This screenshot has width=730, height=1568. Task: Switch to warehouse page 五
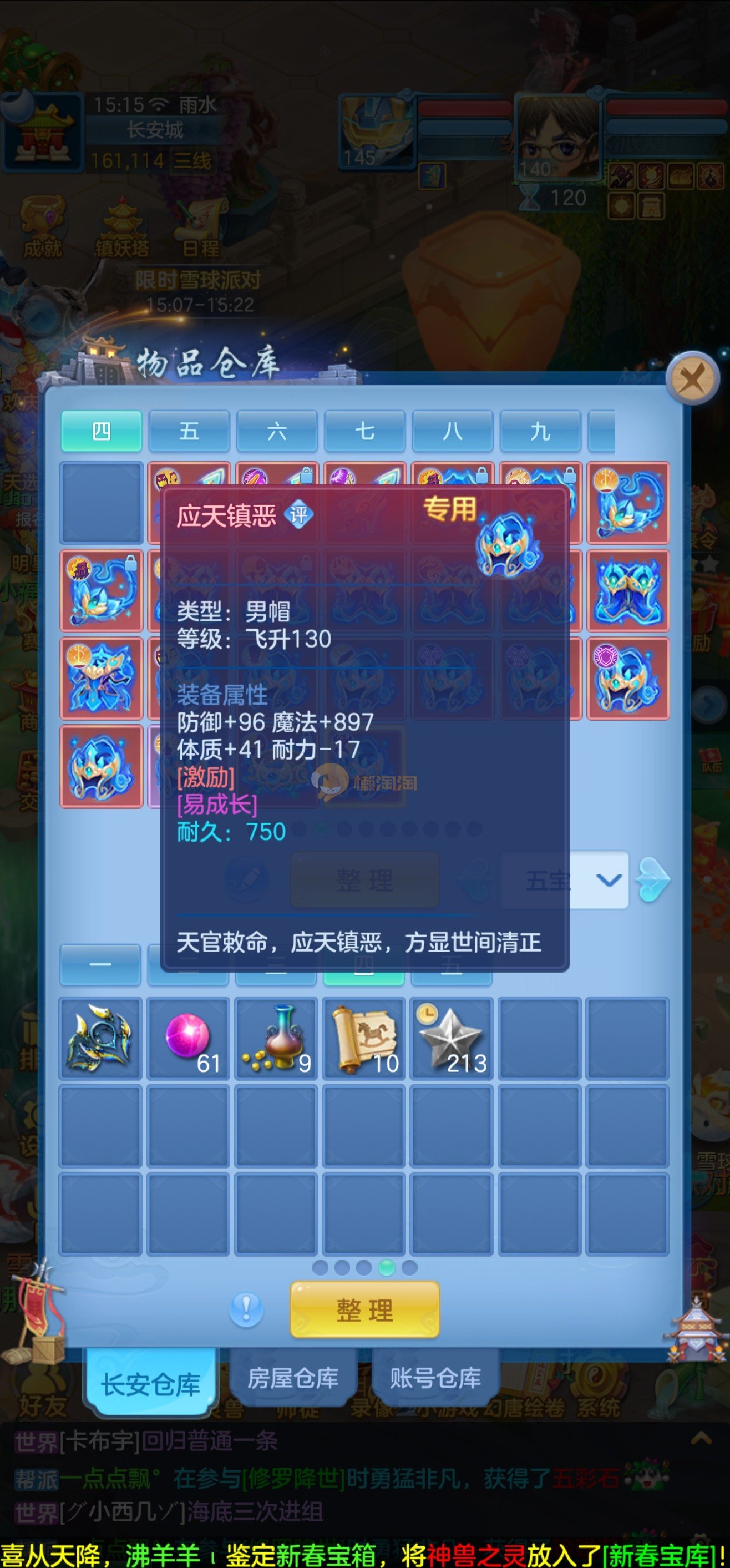(x=189, y=432)
